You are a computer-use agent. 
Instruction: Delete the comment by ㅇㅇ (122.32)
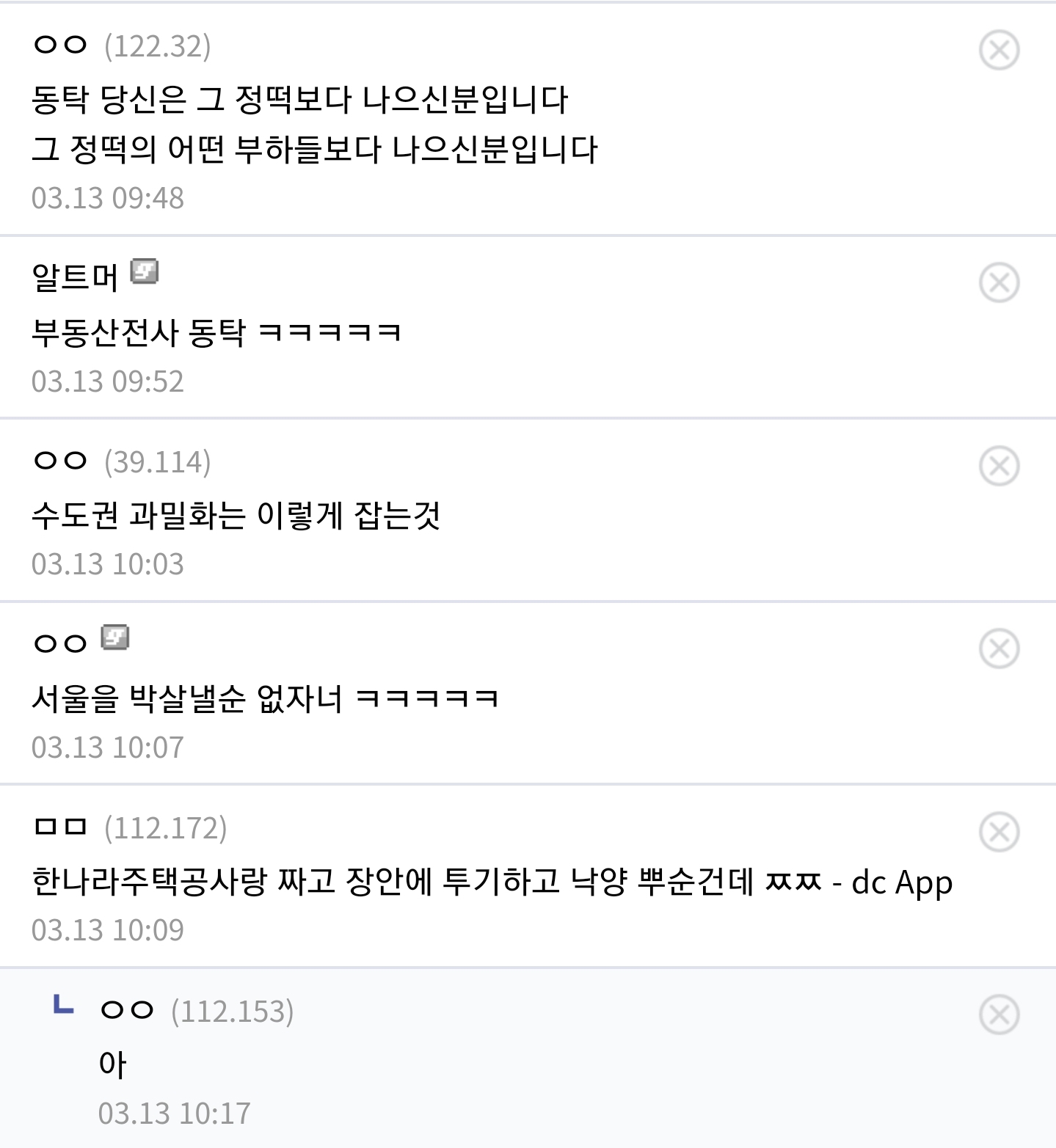tap(999, 50)
